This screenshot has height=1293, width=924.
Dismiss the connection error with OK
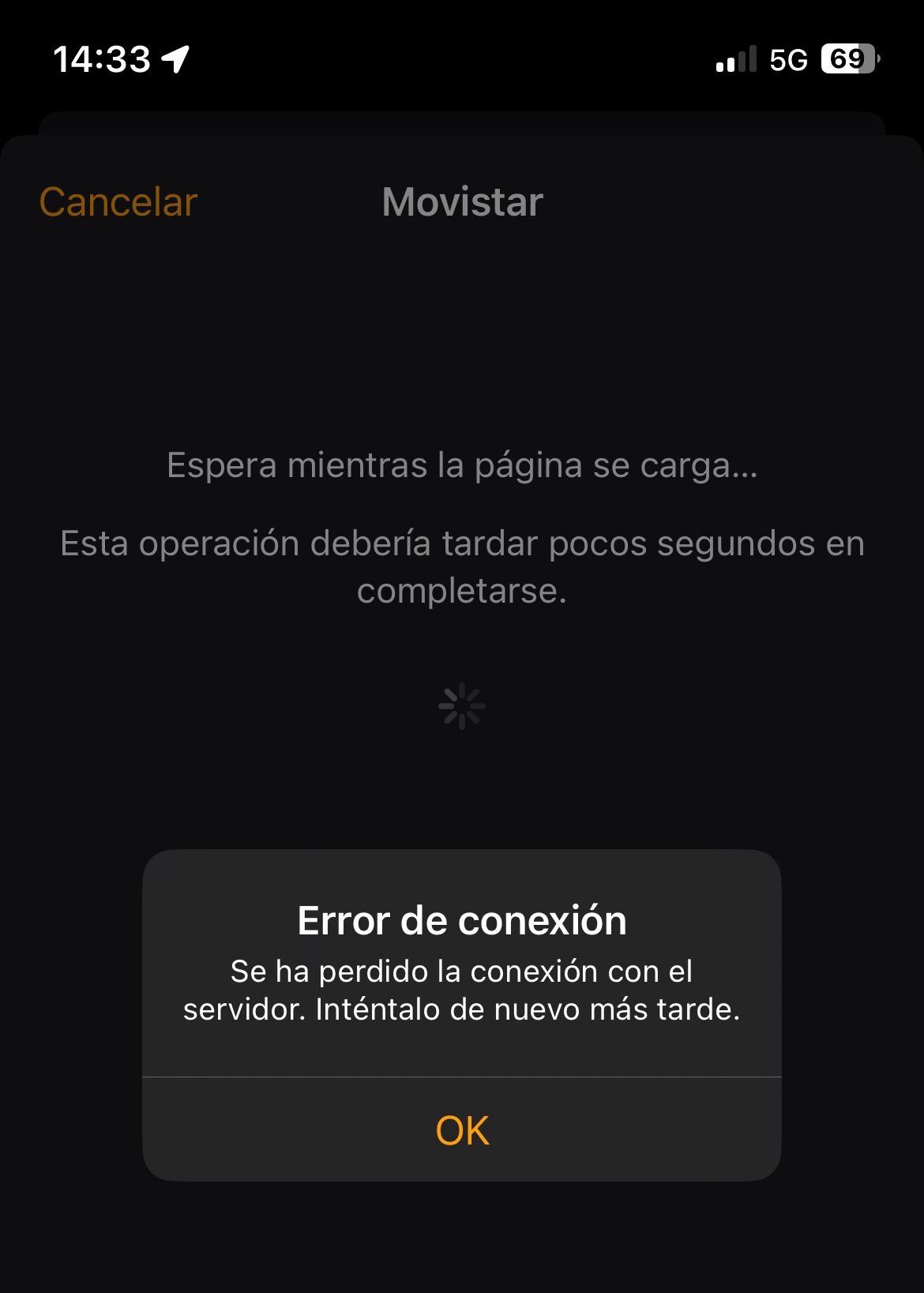462,1130
